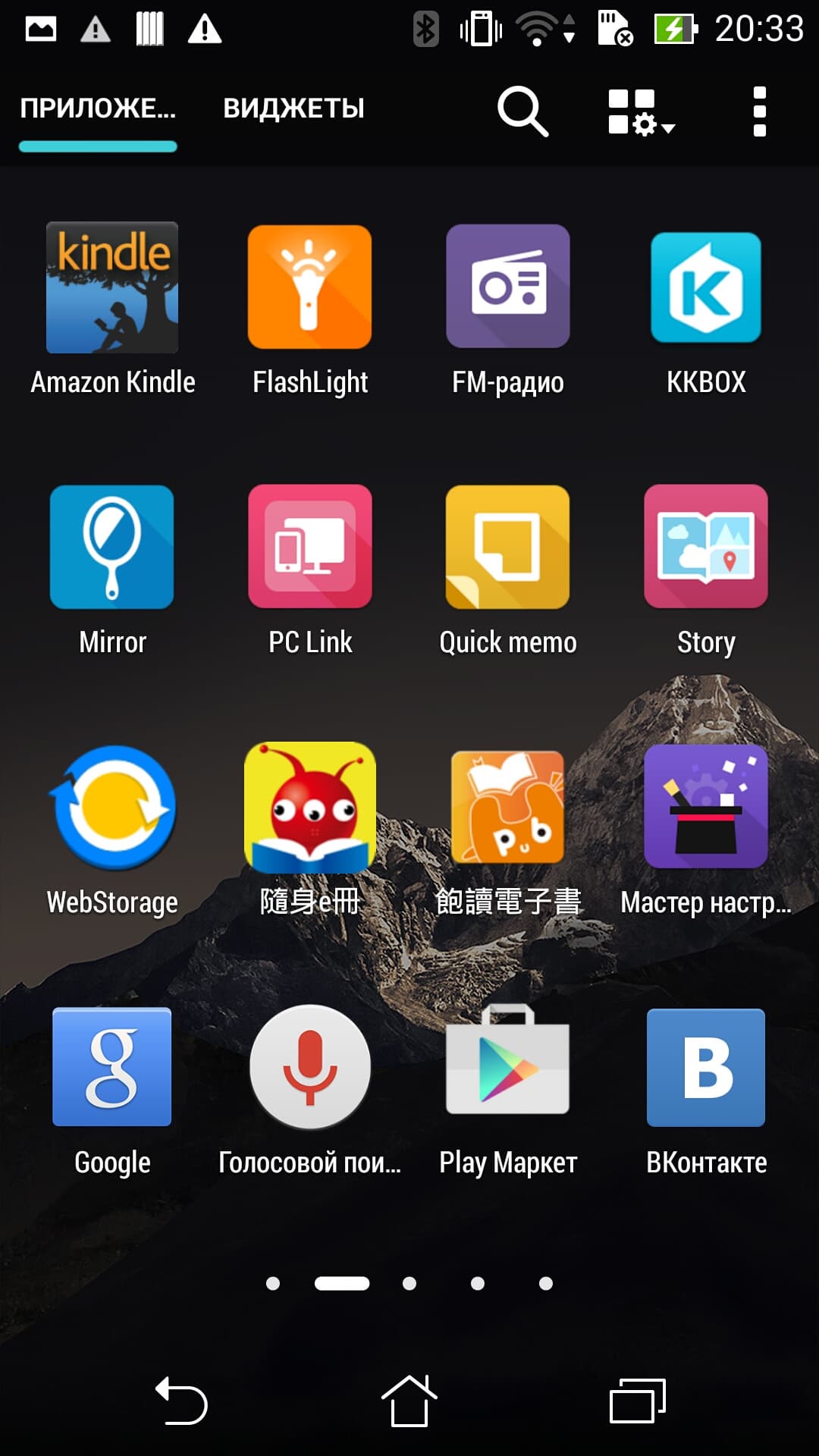The image size is (819, 1456).
Task: Open KKBOX
Action: 705,287
